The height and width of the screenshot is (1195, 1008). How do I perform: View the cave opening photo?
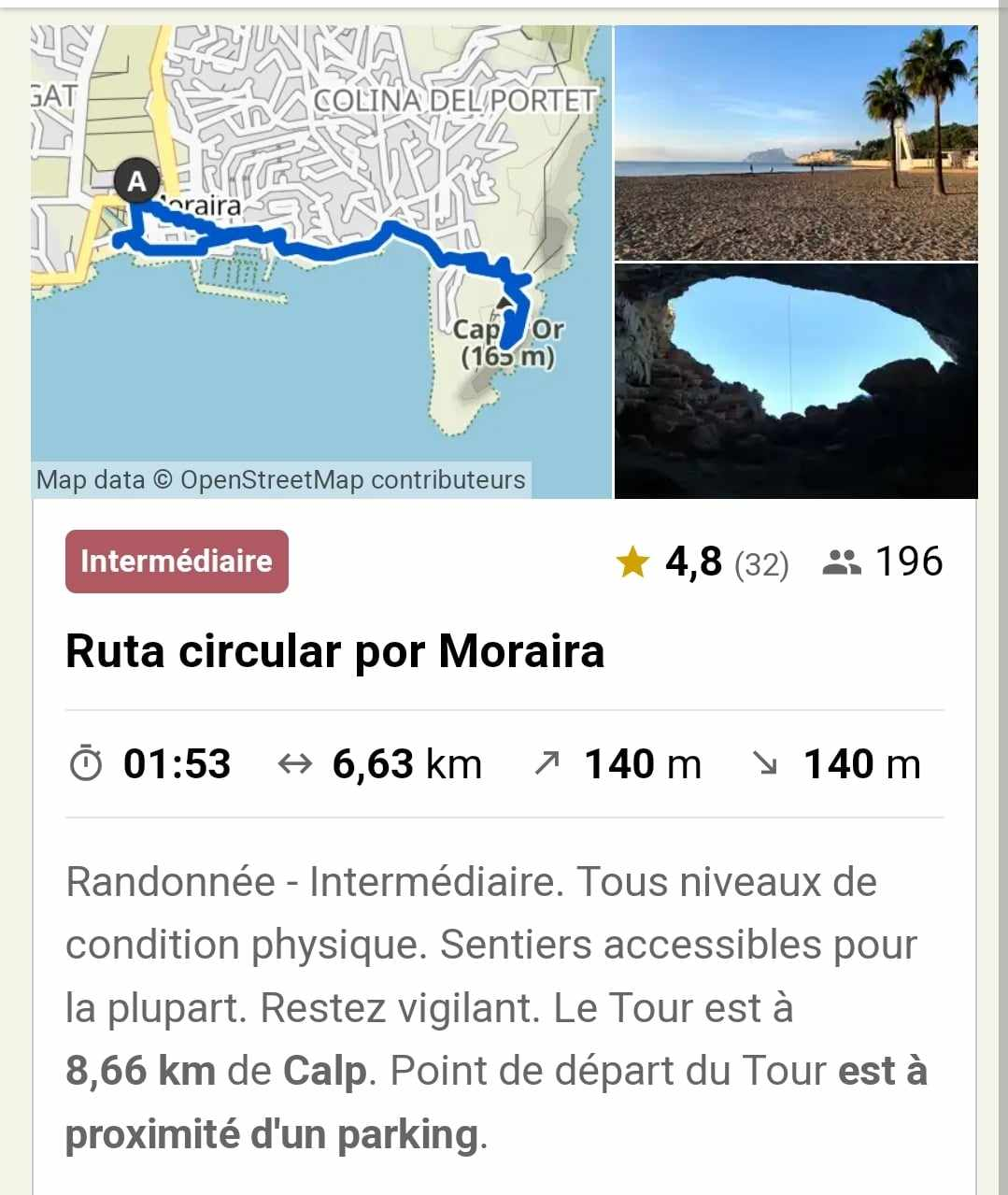click(796, 381)
